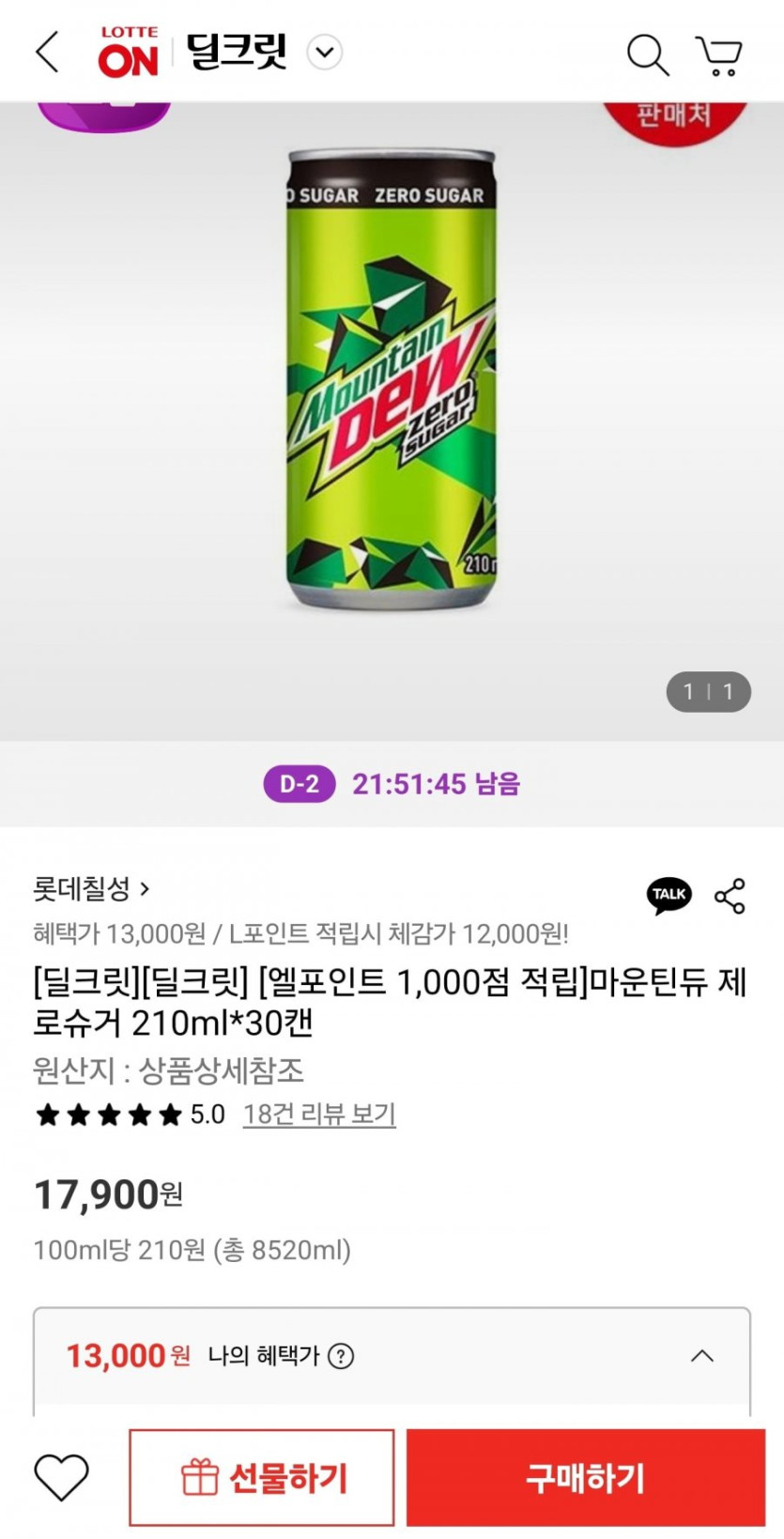784x1539 pixels.
Task: Tap the 선물하기 gift button
Action: (262, 1478)
